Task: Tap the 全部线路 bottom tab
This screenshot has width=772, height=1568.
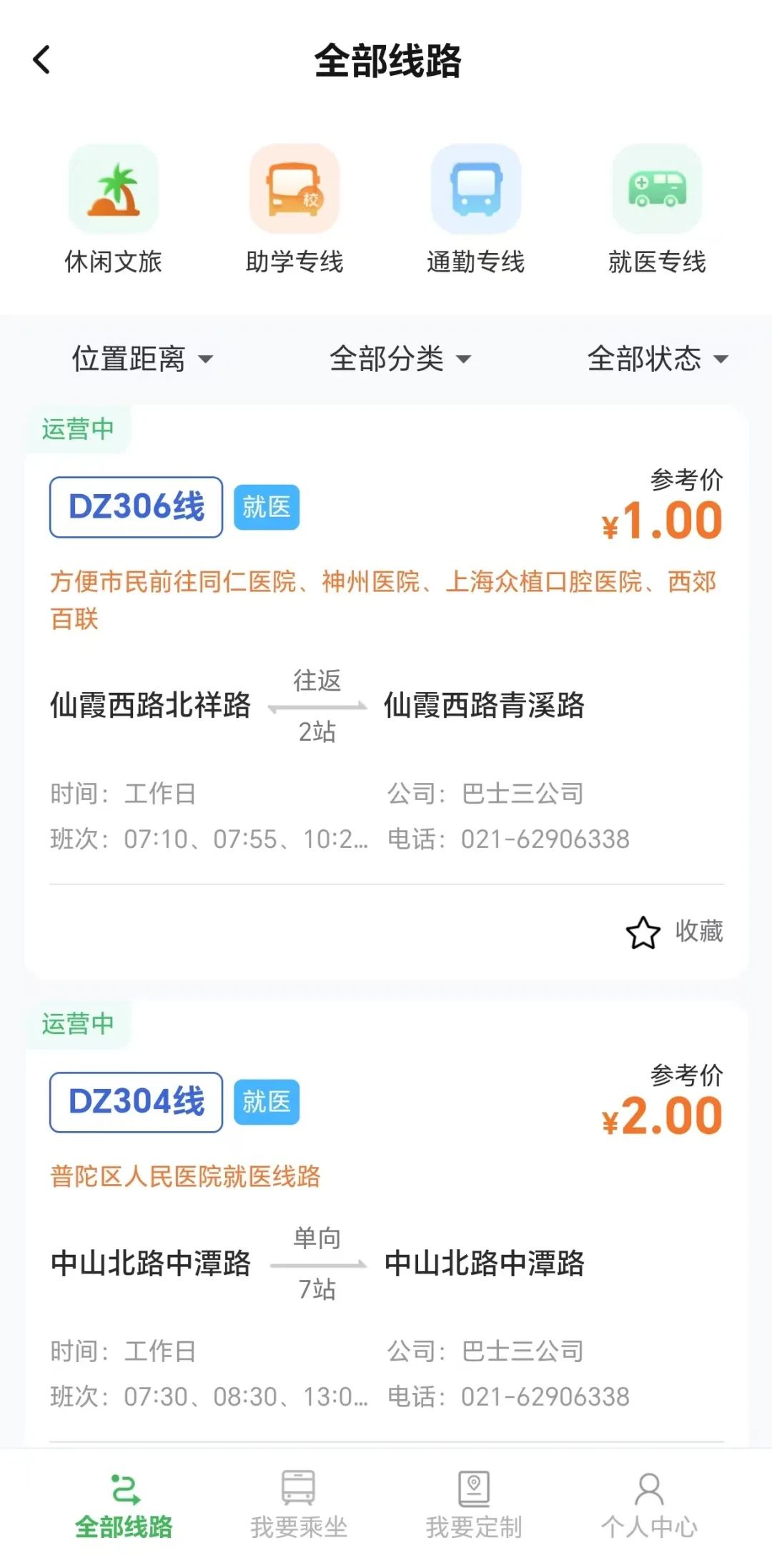Action: [x=124, y=1504]
